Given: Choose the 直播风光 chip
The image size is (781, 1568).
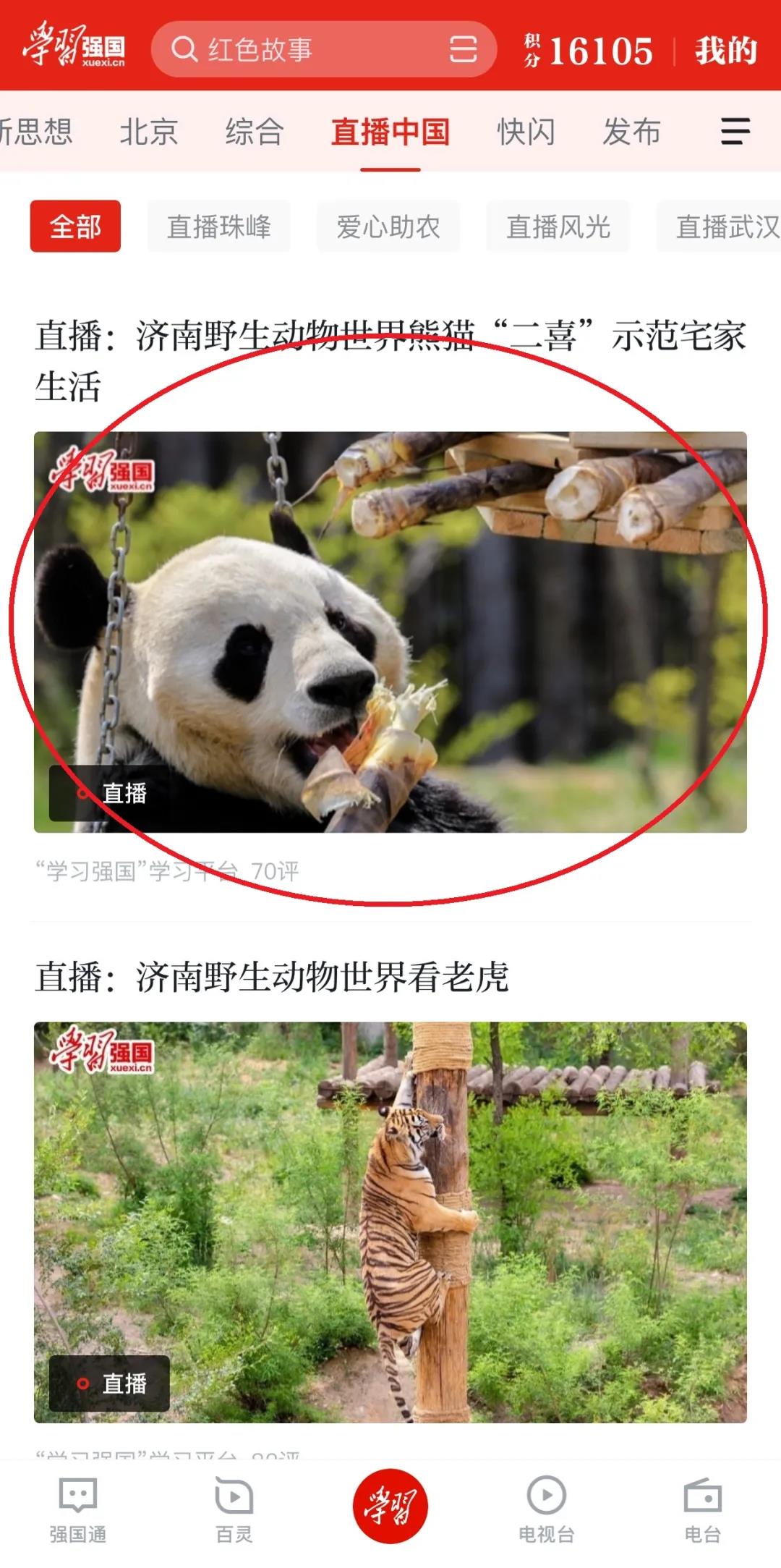Looking at the screenshot, I should tap(558, 226).
